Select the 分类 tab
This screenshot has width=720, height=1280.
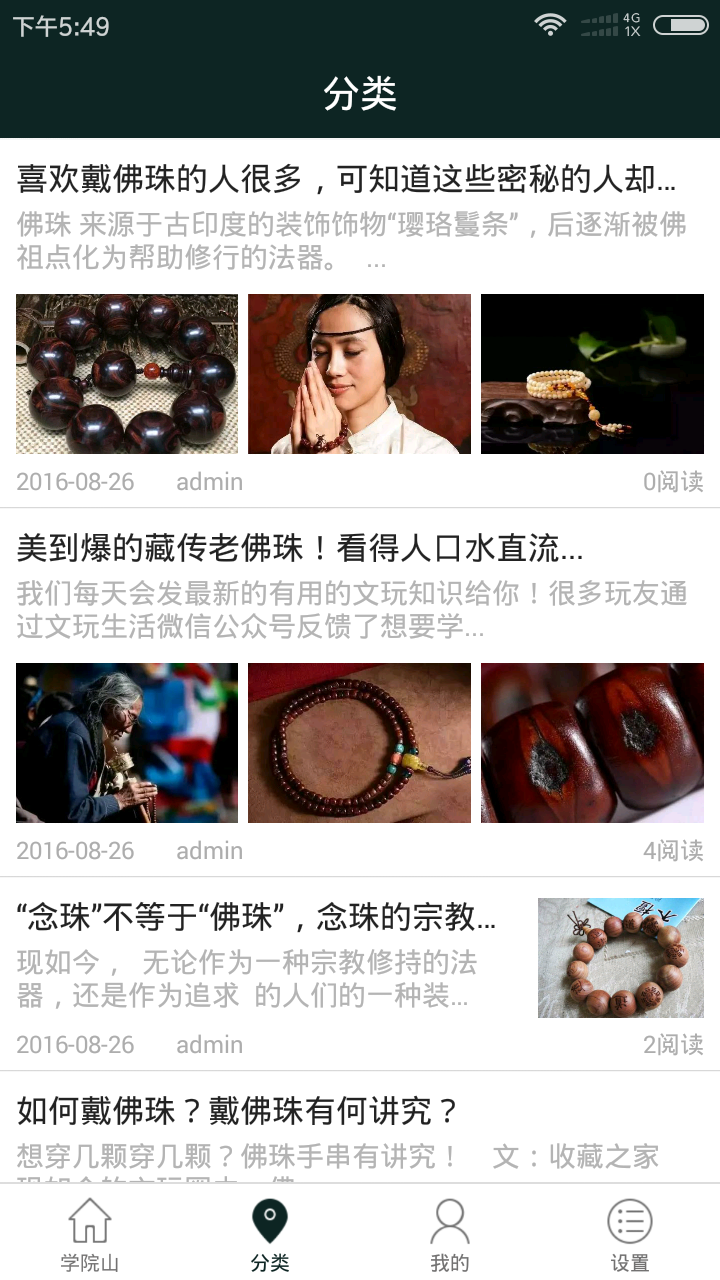click(270, 1234)
